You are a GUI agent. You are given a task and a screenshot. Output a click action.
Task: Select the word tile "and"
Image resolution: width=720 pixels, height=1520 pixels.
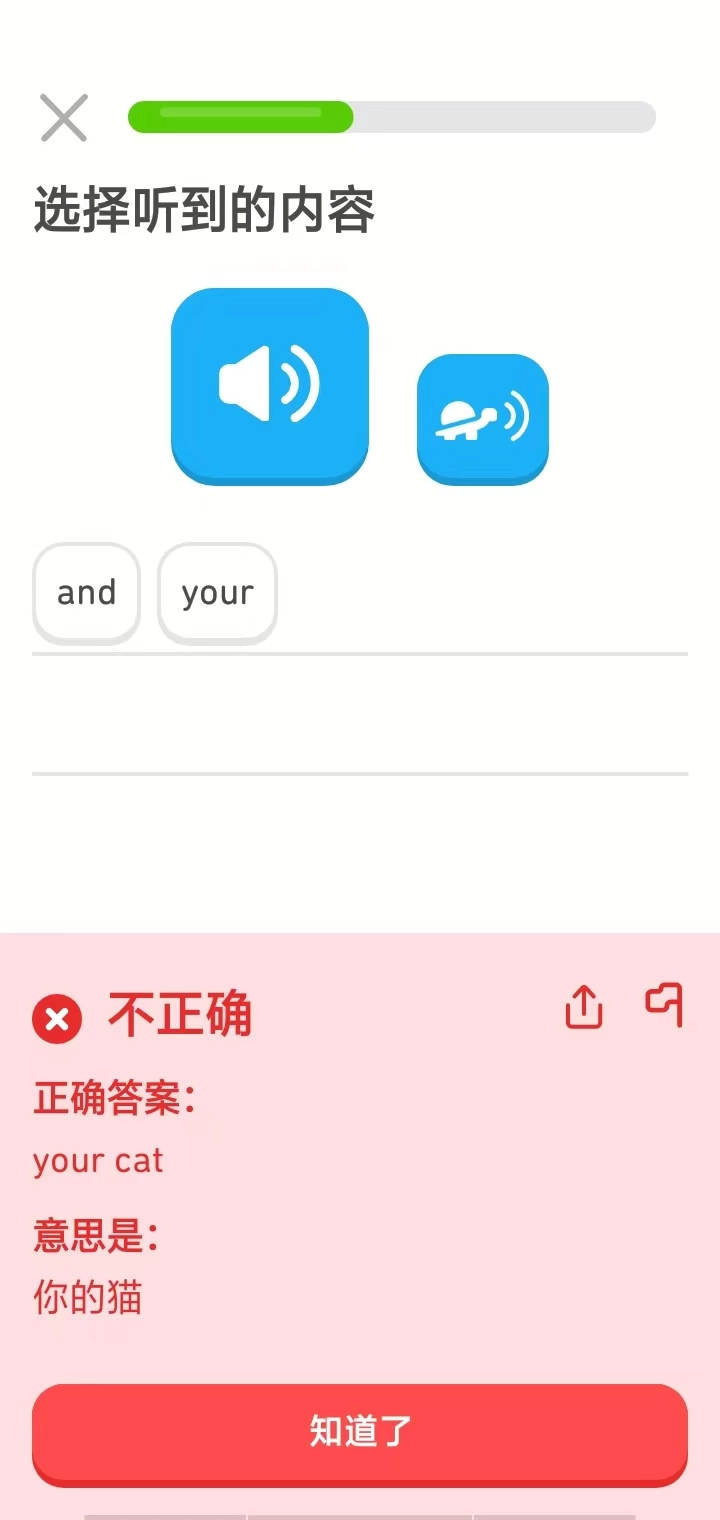[86, 592]
